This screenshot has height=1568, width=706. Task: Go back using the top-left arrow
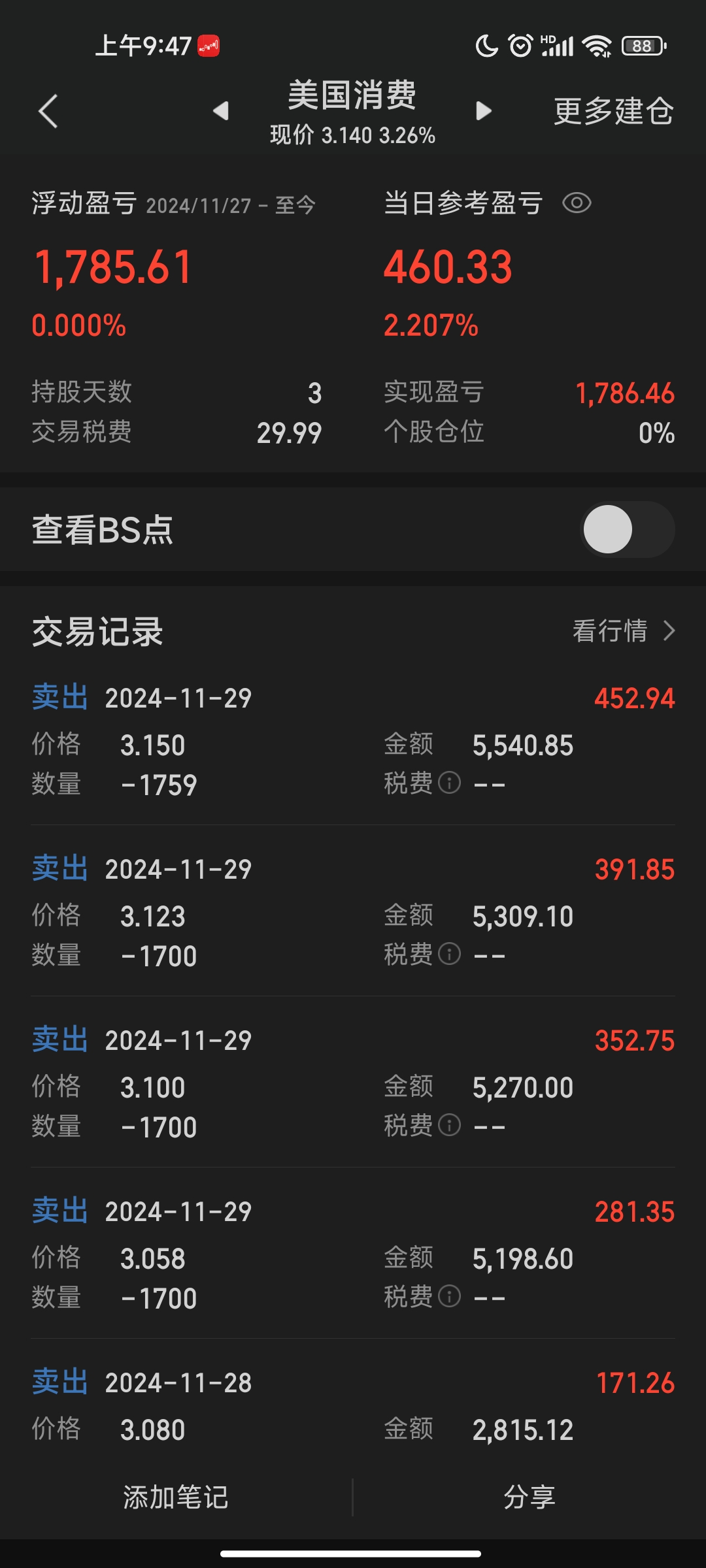point(48,111)
